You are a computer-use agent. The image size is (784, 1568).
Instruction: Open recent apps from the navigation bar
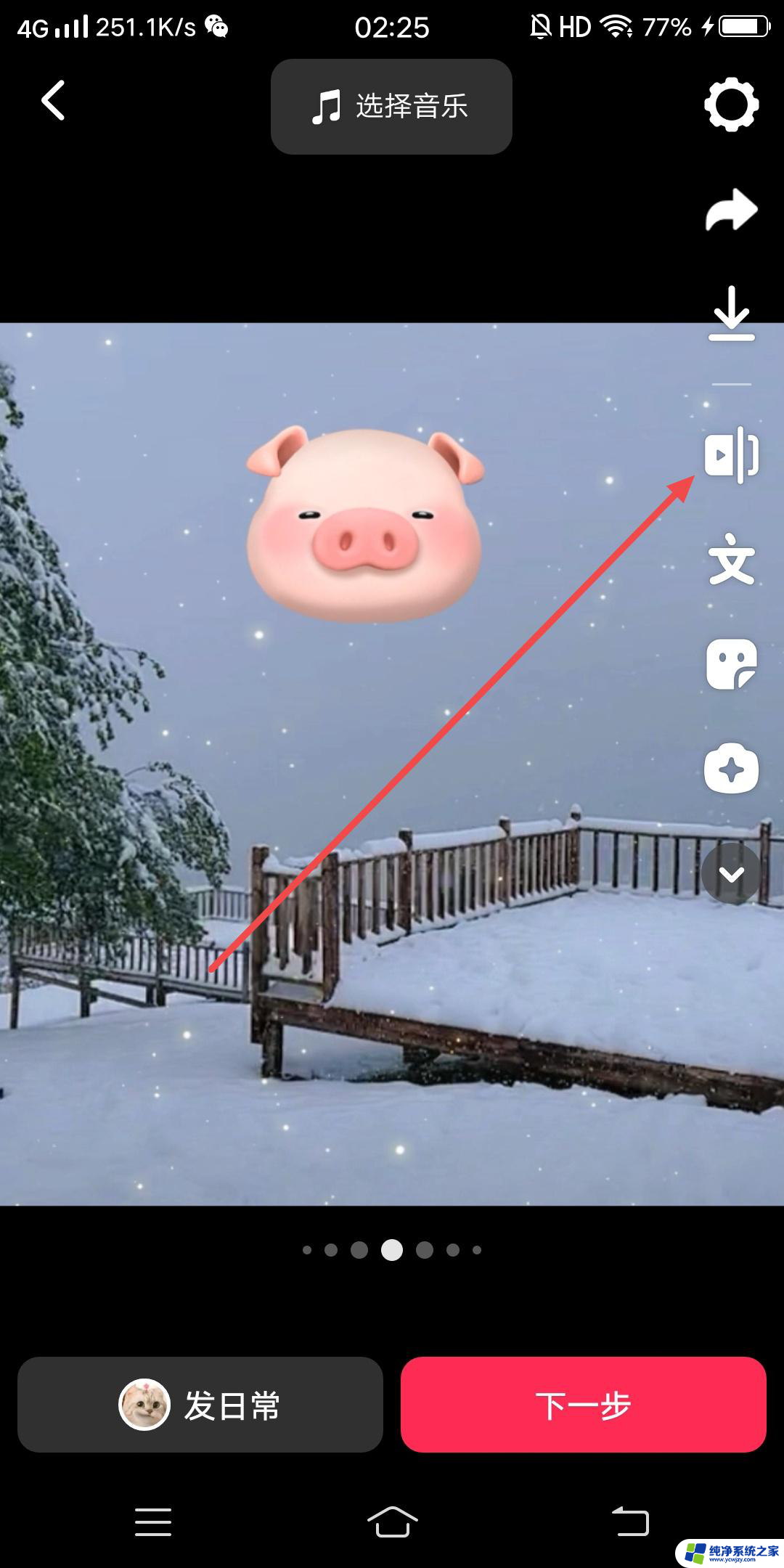coord(153,1521)
